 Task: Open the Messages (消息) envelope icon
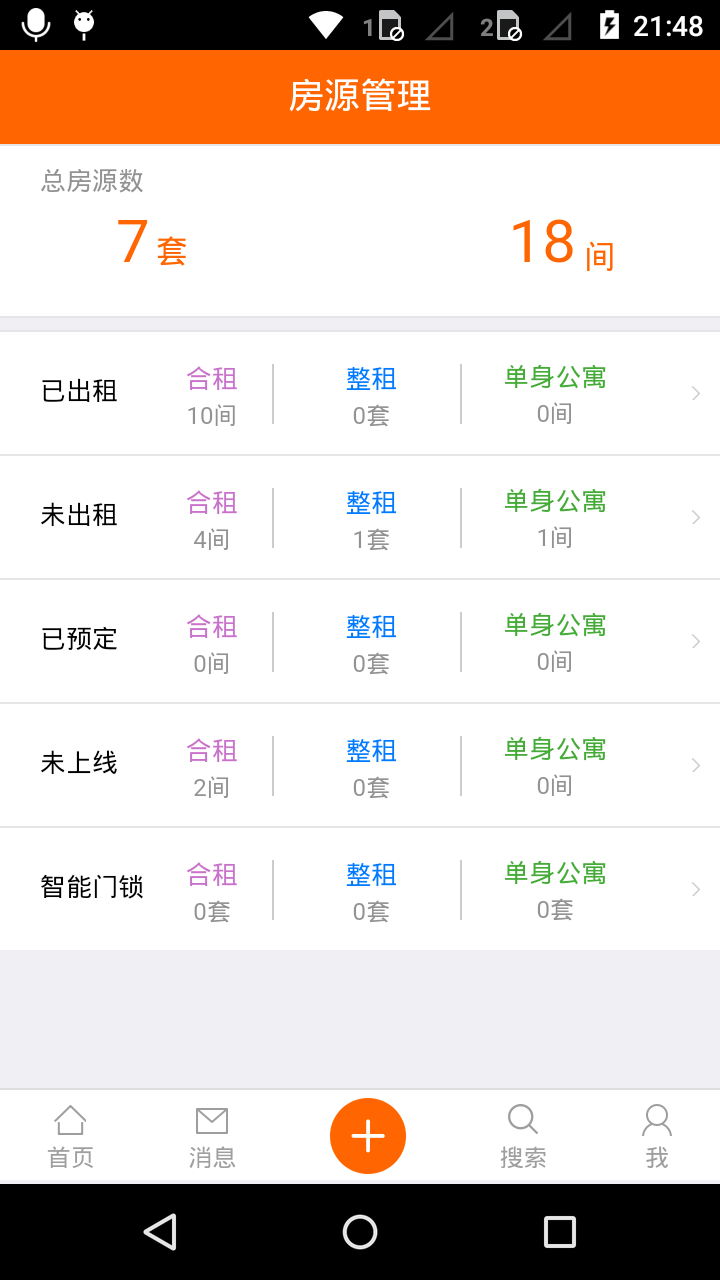tap(212, 1135)
